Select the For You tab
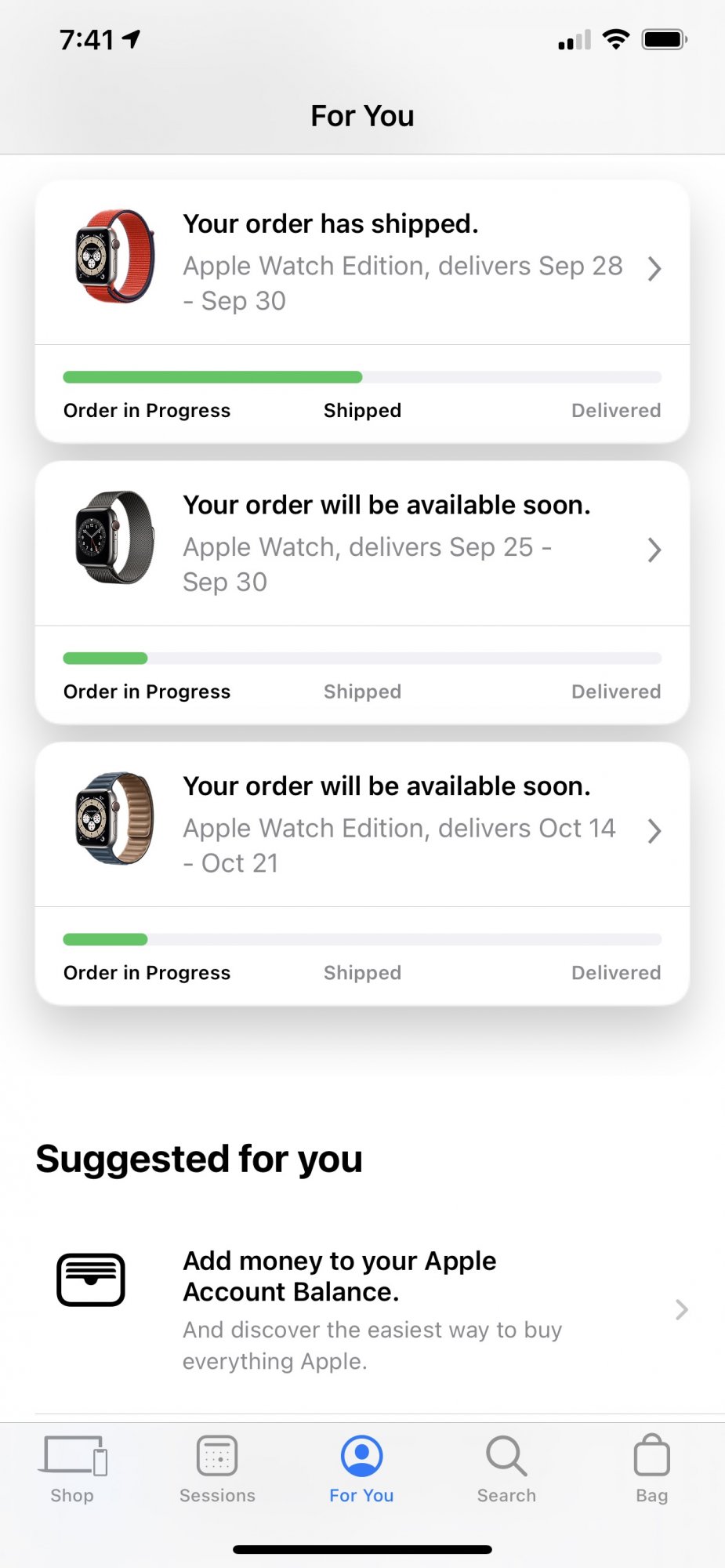Screen dimensions: 725x1568 (361, 1469)
